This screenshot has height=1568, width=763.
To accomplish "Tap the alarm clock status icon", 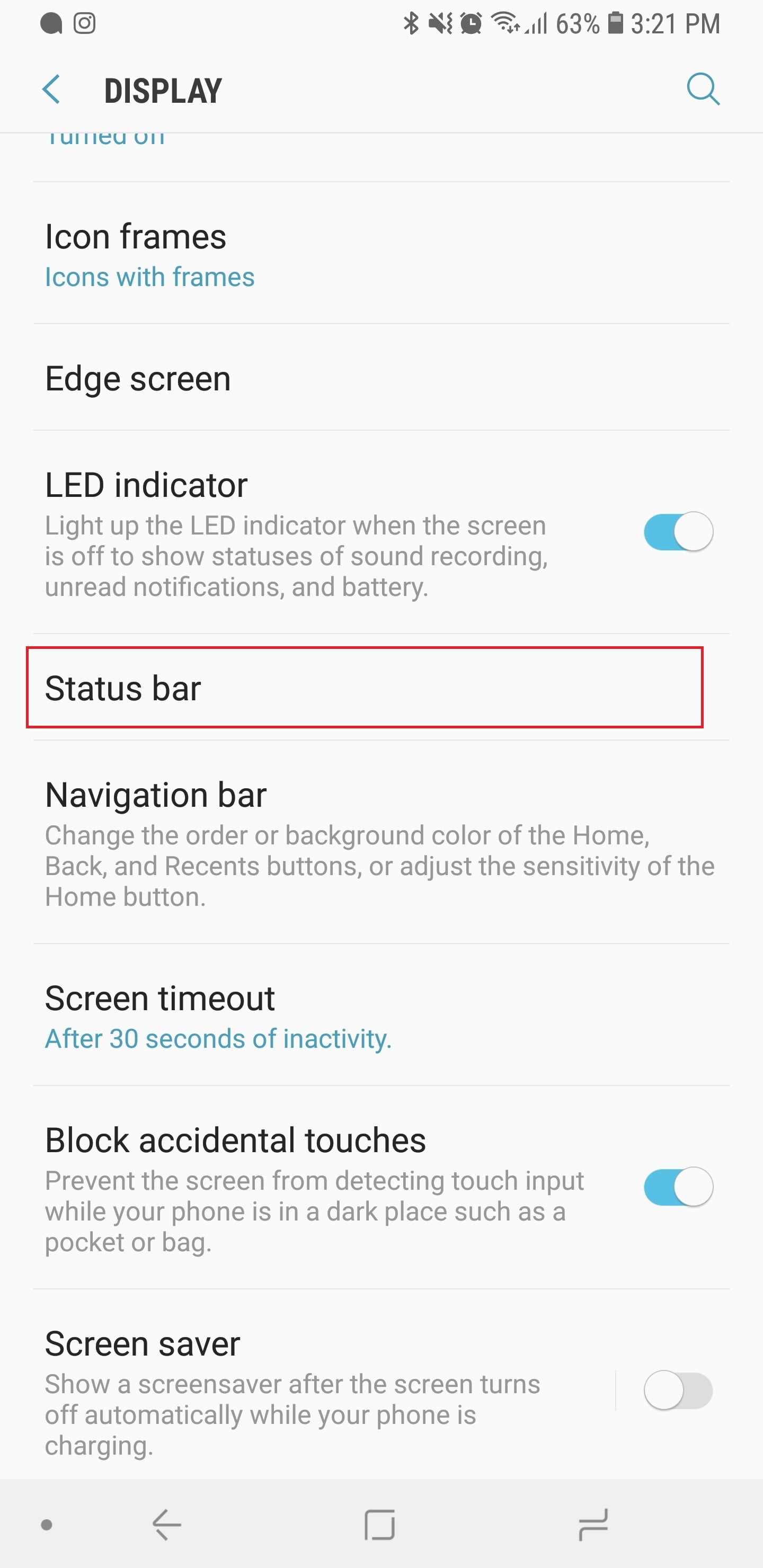I will pos(470,23).
